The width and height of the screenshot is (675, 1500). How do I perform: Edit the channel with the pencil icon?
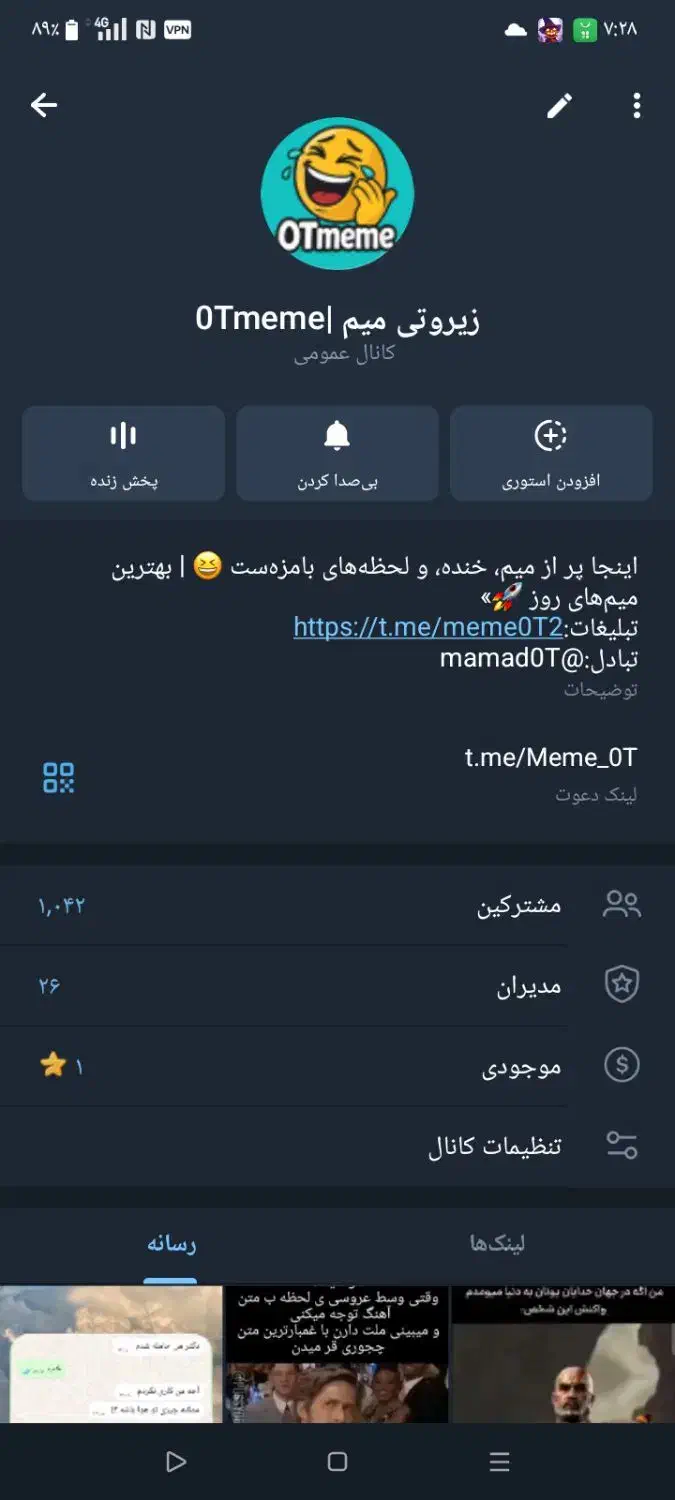(x=560, y=106)
